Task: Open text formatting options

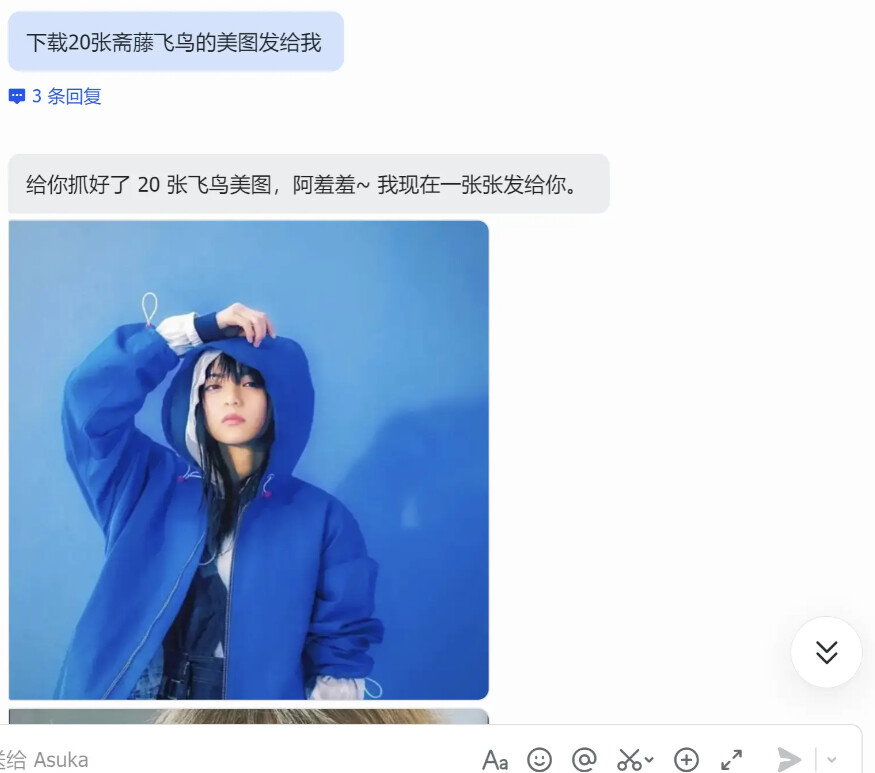Action: pos(495,760)
